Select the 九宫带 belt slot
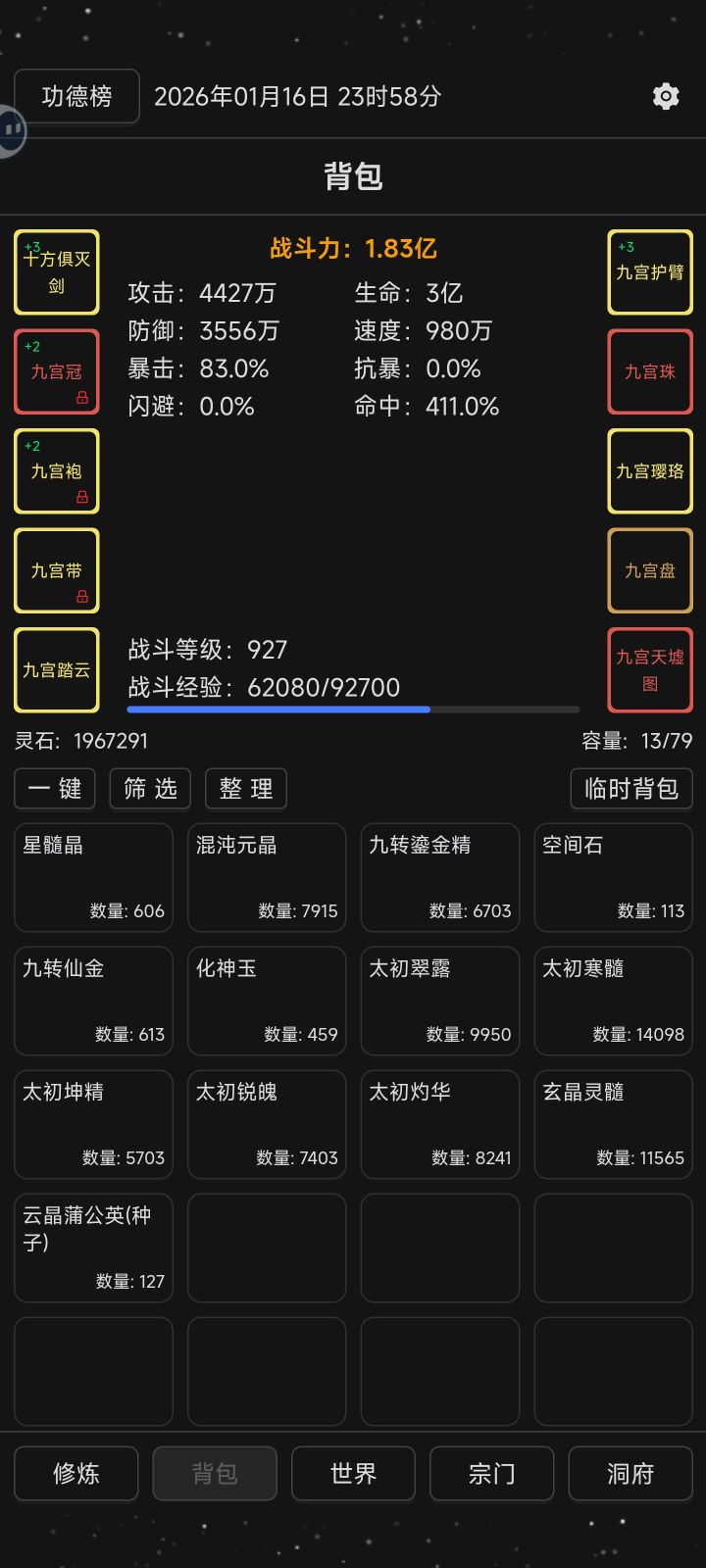706x1568 pixels. pos(56,570)
